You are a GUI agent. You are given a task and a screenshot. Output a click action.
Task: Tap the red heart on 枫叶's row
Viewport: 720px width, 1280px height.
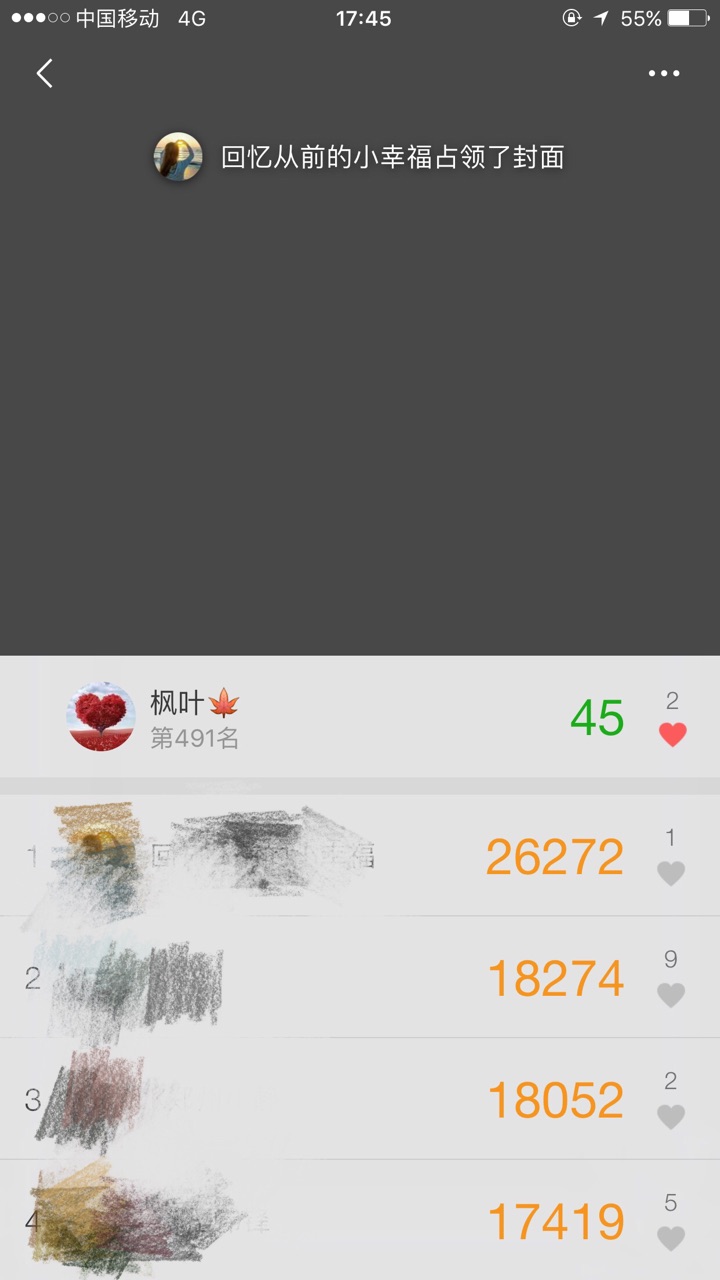click(x=672, y=734)
